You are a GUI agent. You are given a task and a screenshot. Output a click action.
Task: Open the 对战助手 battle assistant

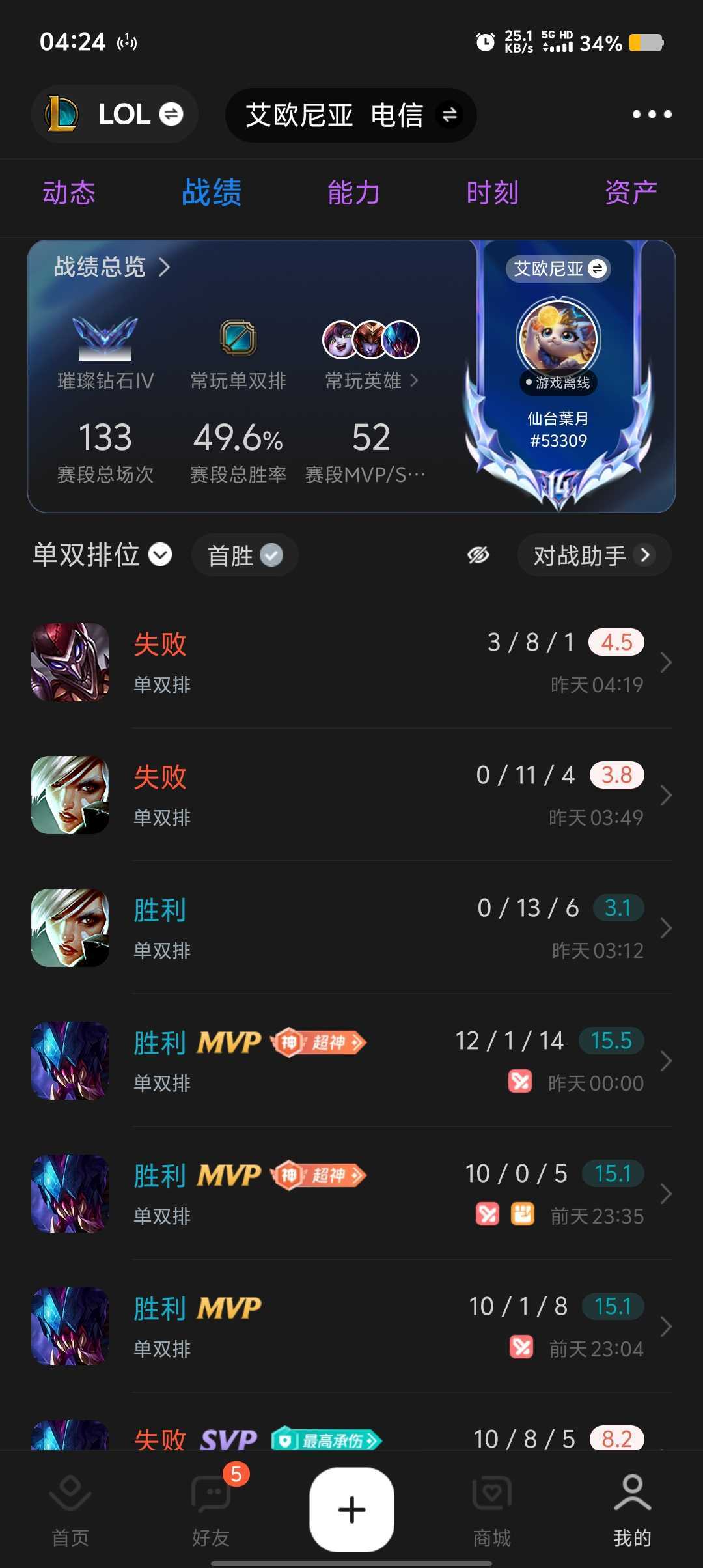(x=592, y=555)
